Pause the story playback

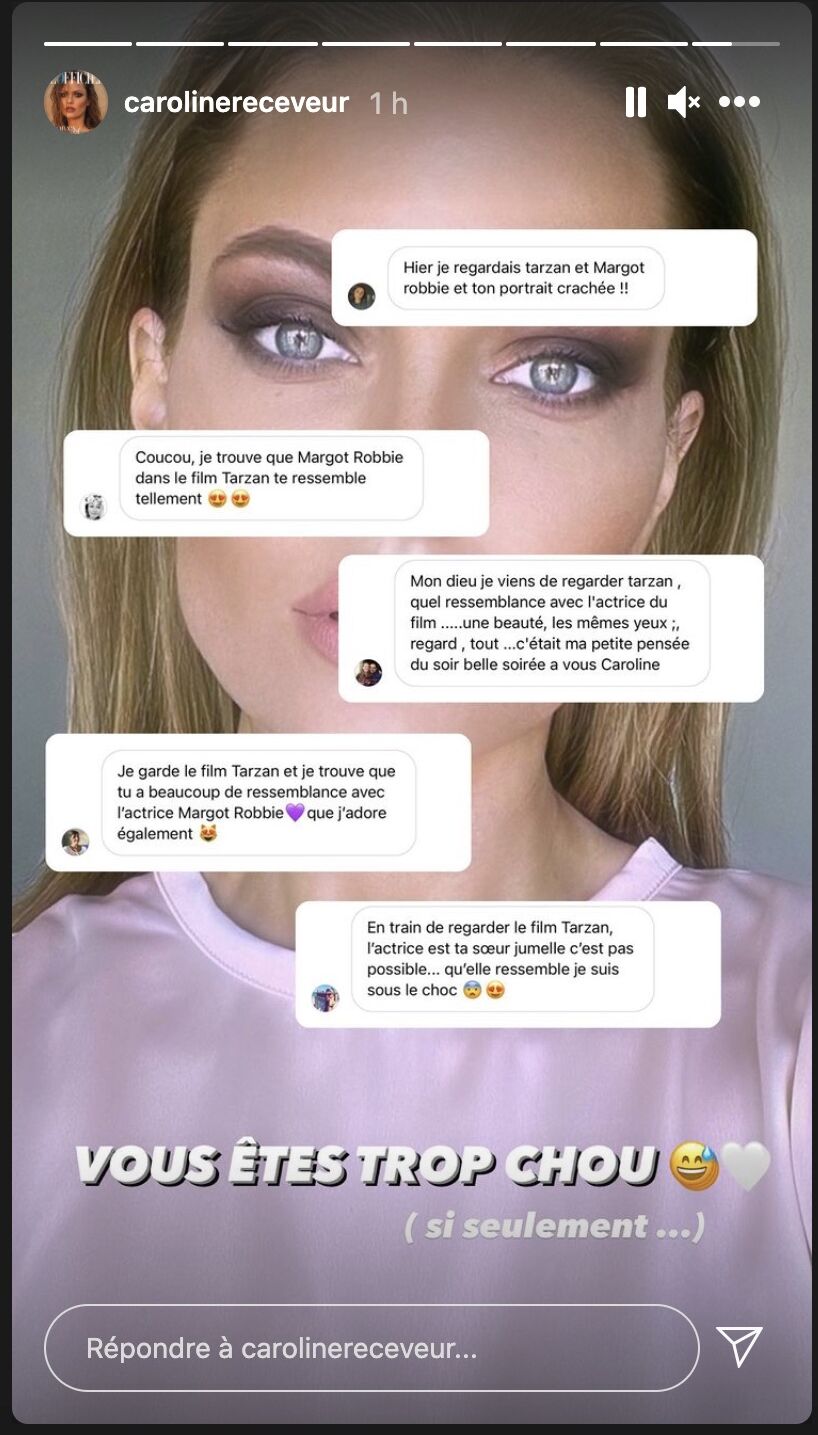pos(635,102)
